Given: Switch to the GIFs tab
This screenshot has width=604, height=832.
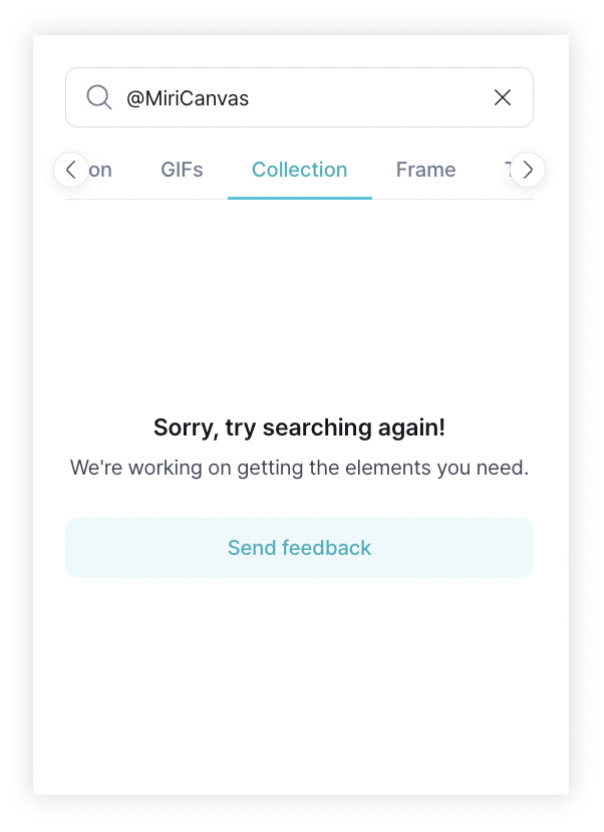Looking at the screenshot, I should point(182,170).
